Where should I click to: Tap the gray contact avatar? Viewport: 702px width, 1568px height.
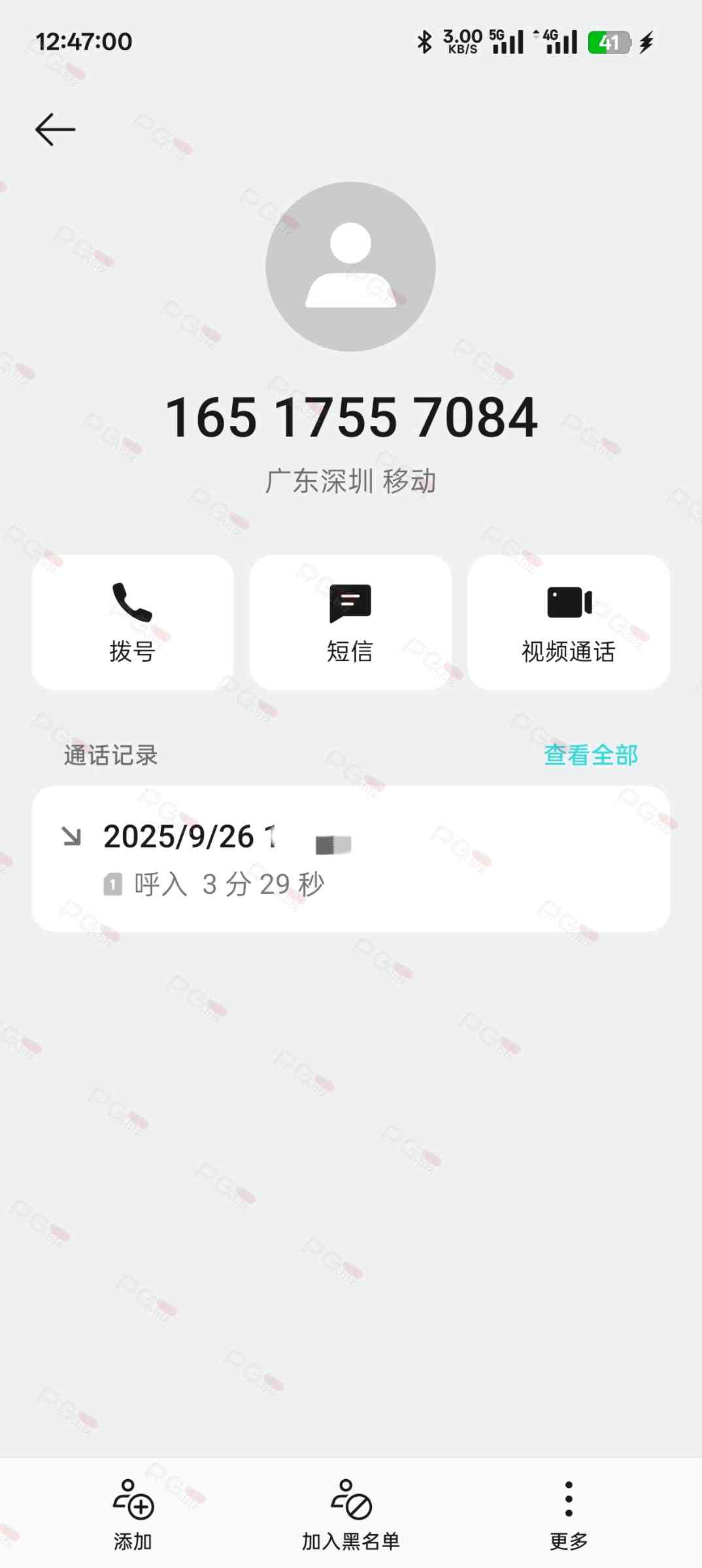coord(350,267)
